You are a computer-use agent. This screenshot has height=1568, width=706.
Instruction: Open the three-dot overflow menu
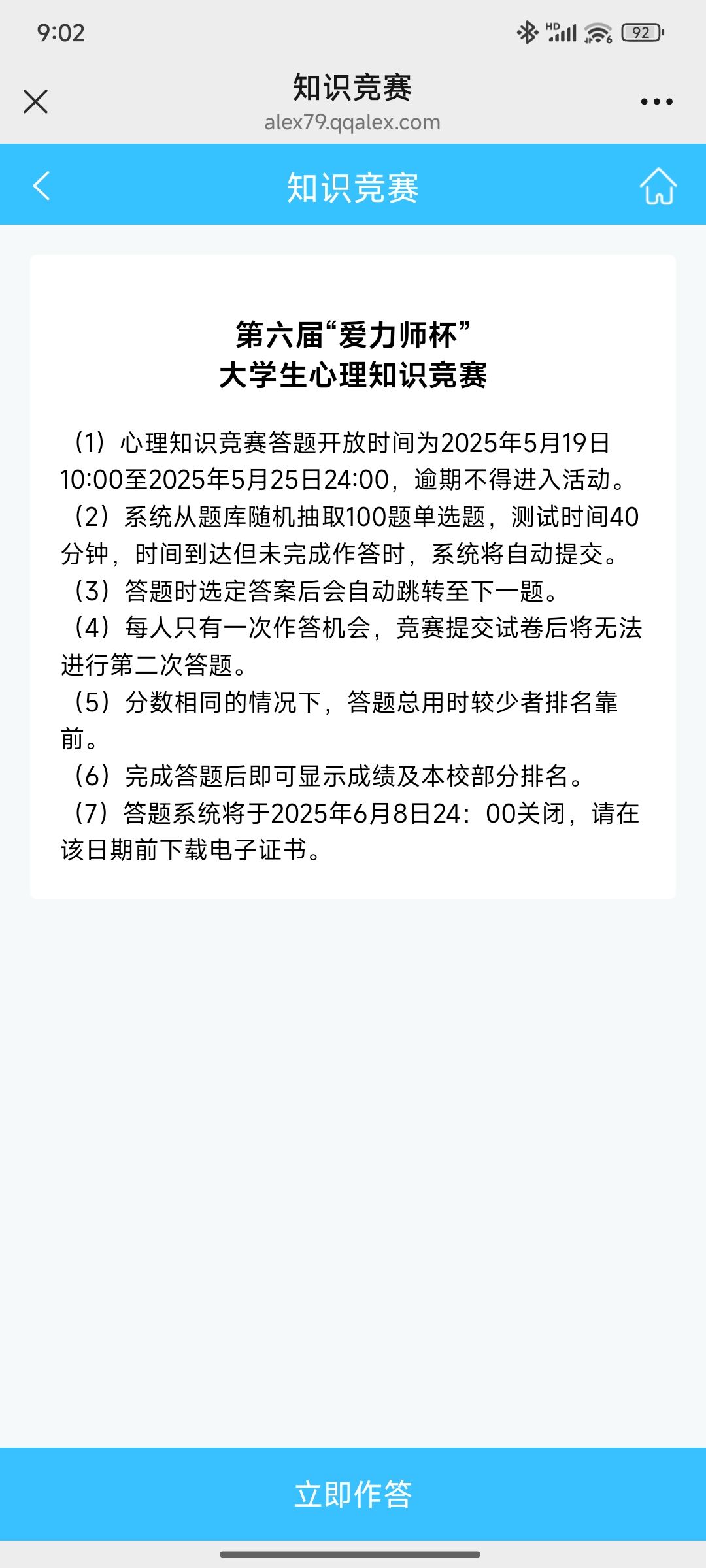[x=656, y=101]
